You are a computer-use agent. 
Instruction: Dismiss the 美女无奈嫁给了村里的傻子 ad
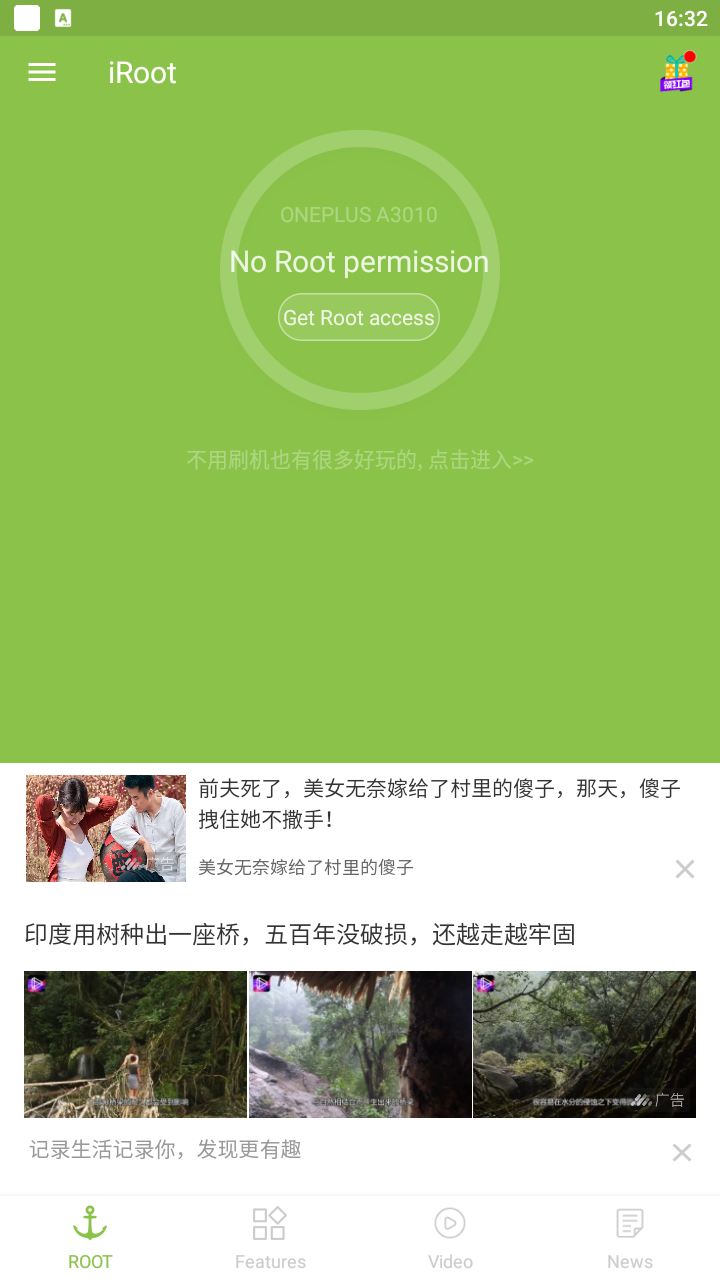tap(685, 869)
